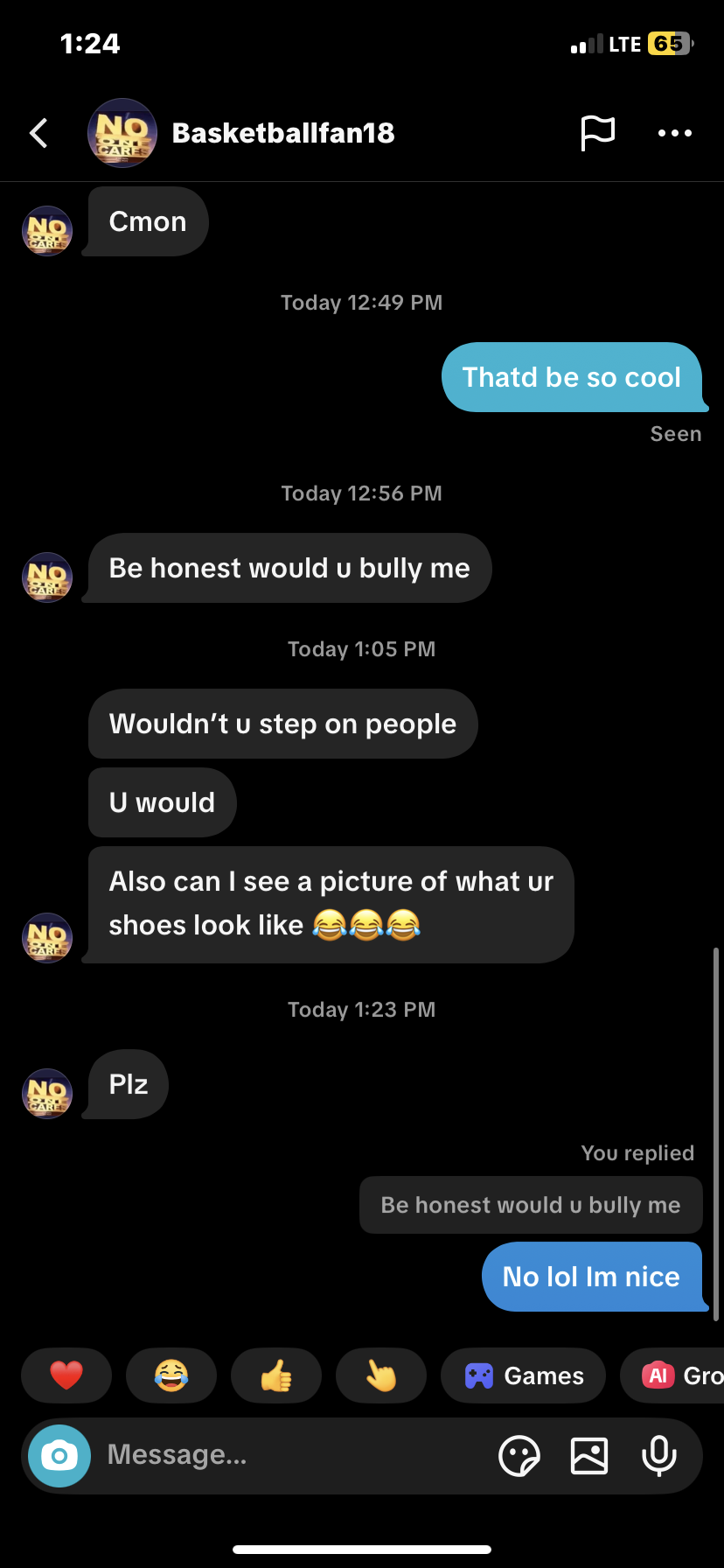This screenshot has width=724, height=1568.
Task: Go back to the inbox
Action: [38, 133]
